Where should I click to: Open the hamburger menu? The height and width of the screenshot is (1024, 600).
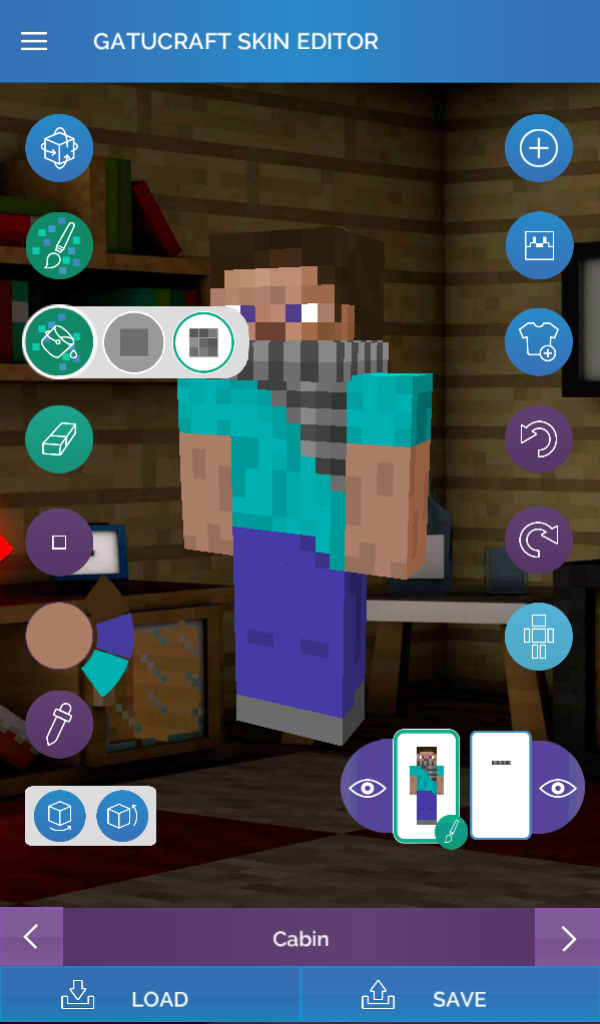pyautogui.click(x=34, y=41)
